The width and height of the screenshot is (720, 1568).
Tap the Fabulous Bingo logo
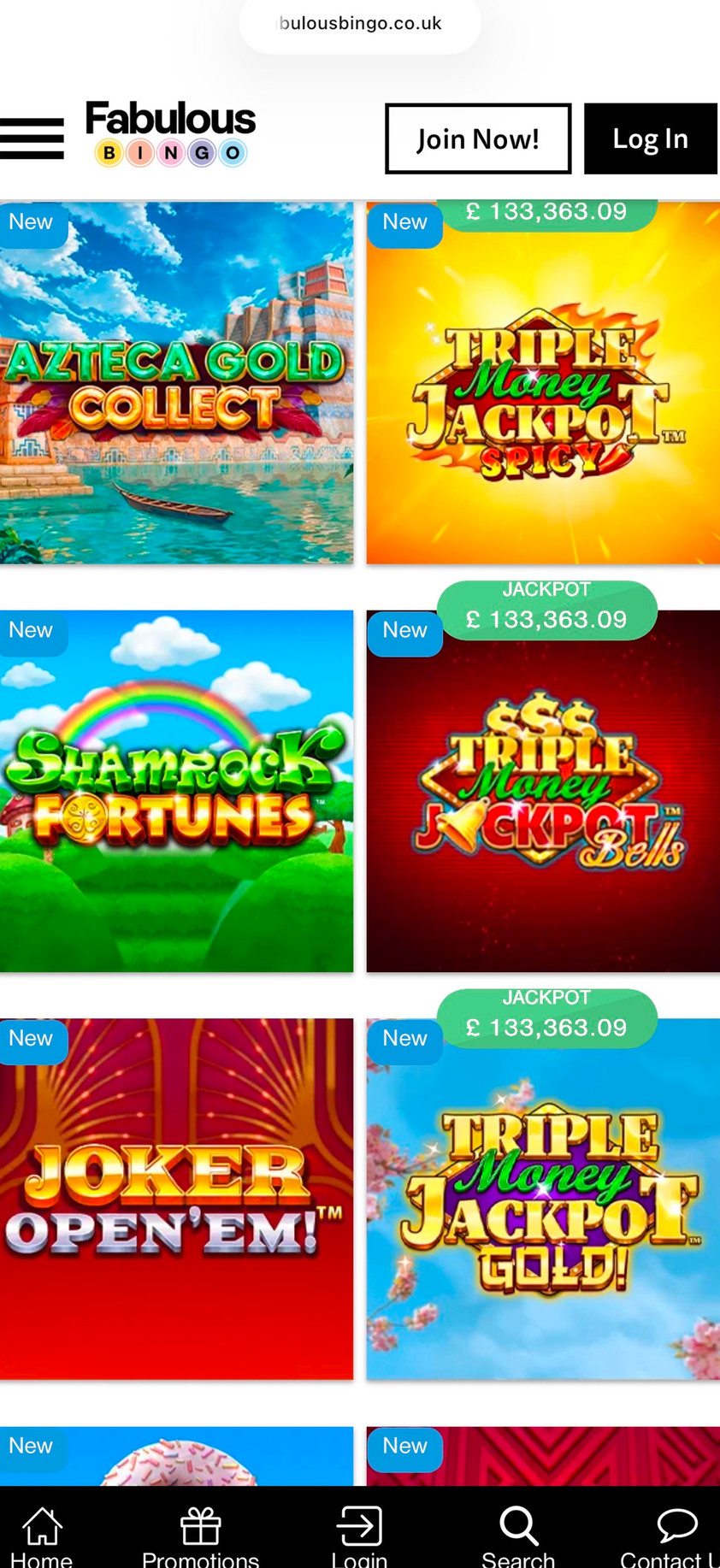170,133
